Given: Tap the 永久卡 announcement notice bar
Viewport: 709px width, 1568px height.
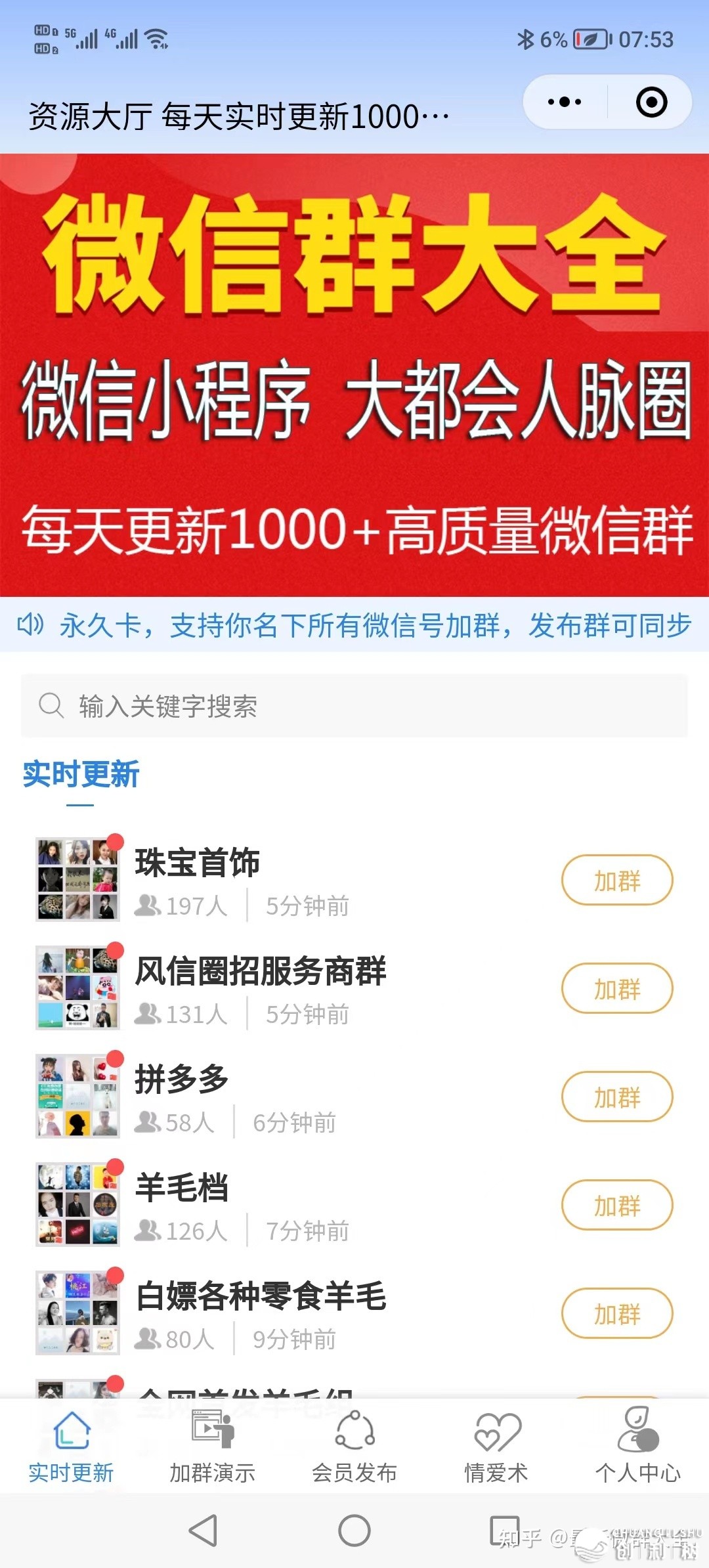Looking at the screenshot, I should coord(354,625).
